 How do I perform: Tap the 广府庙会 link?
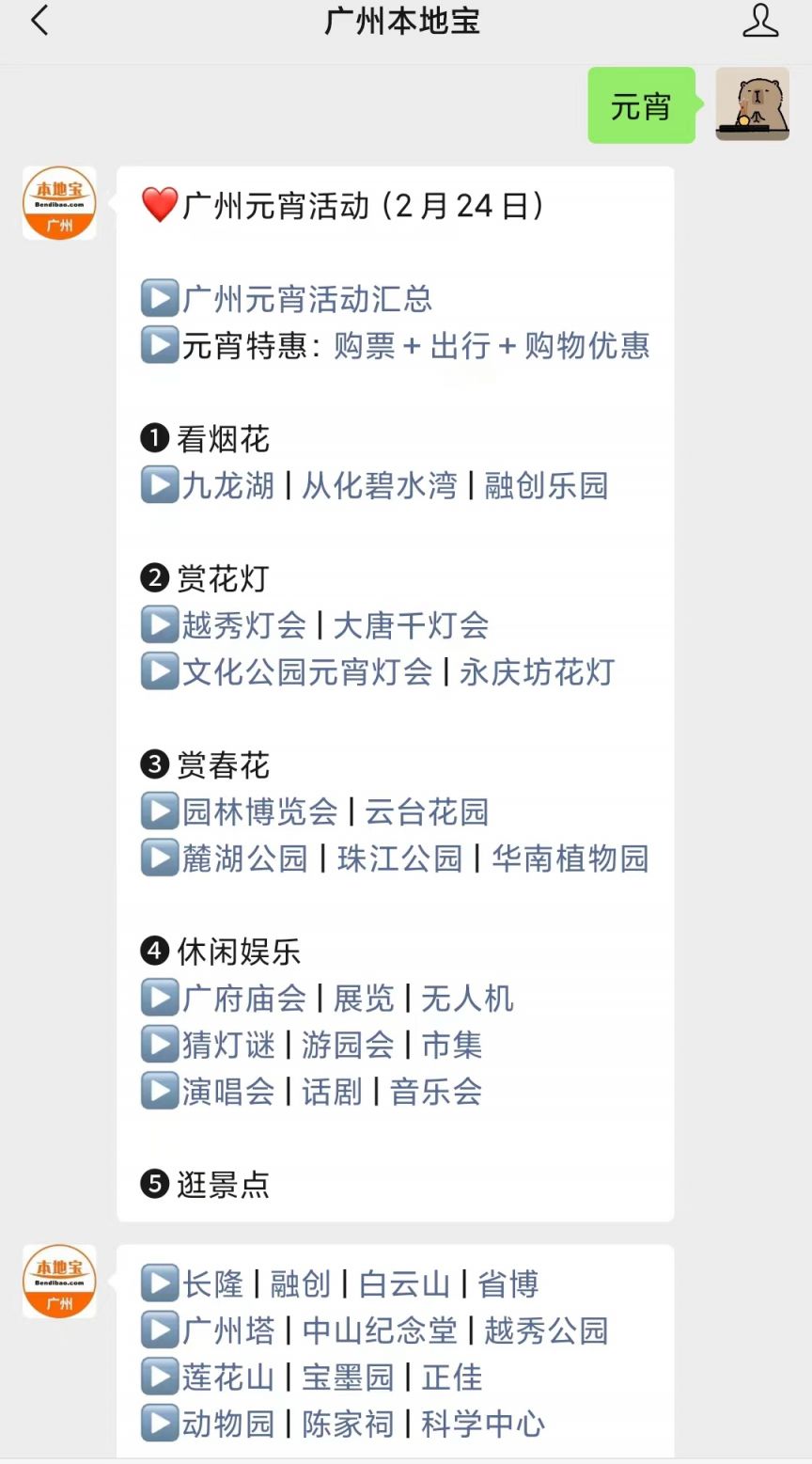[244, 998]
